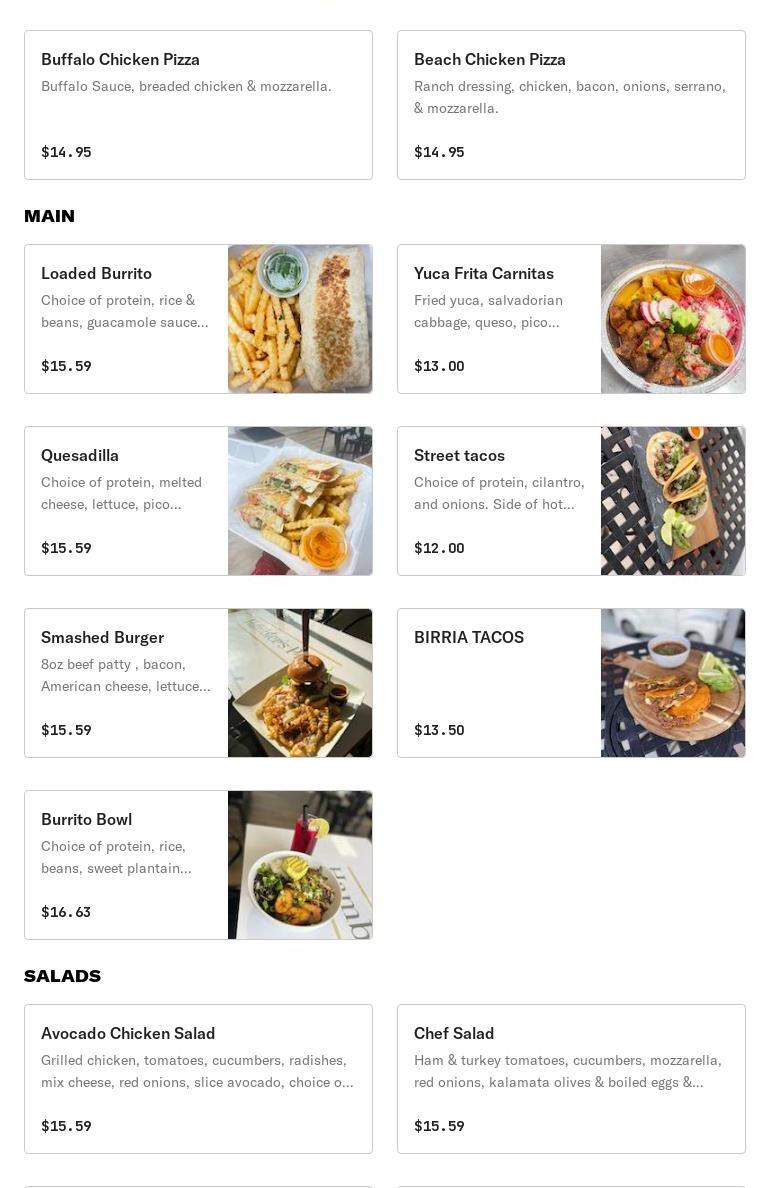770x1188 pixels.
Task: View Yuca Frita Carnitas details
Action: pos(571,319)
